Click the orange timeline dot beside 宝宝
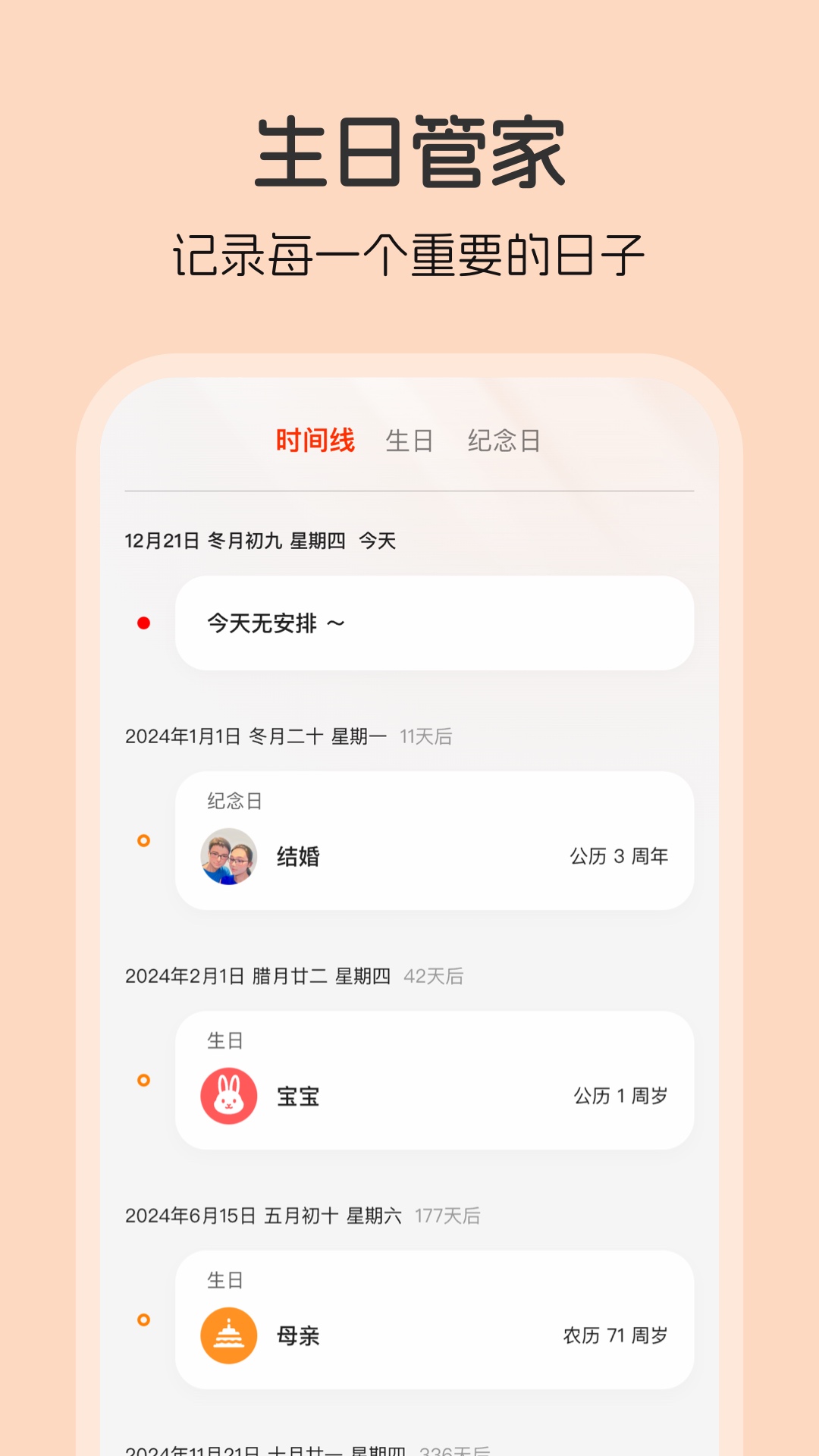Screen dimensions: 819x1456 pos(144,1080)
